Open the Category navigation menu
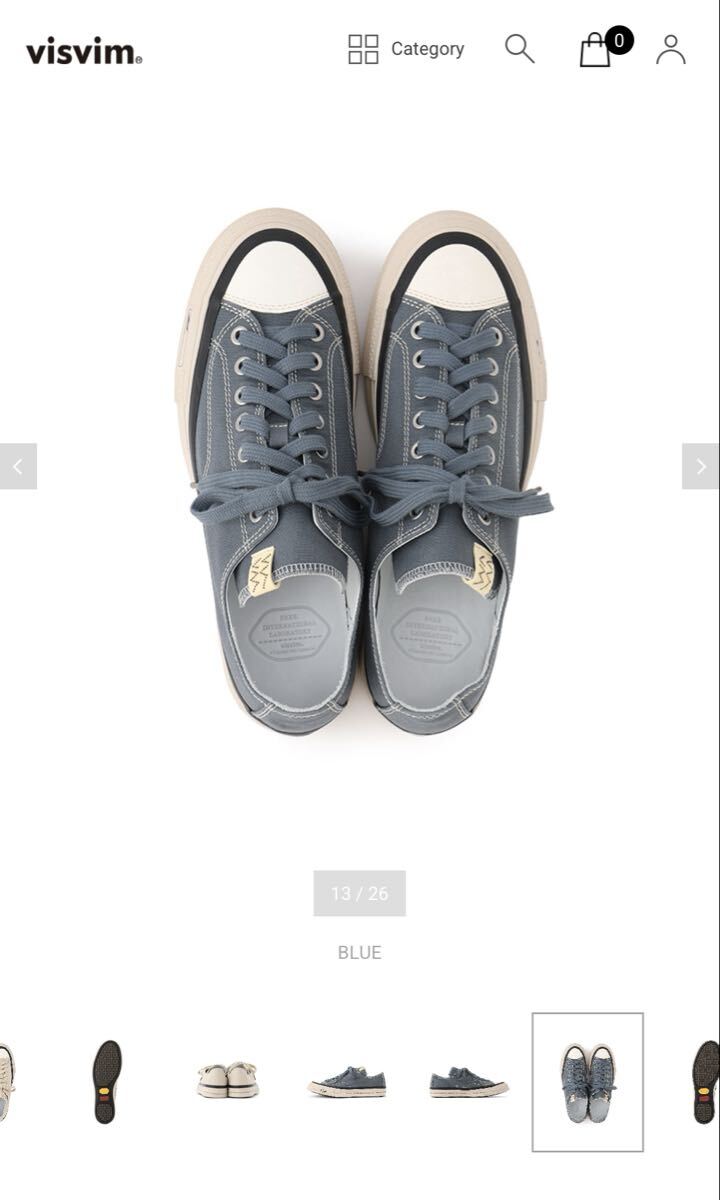Image resolution: width=720 pixels, height=1200 pixels. pyautogui.click(x=430, y=49)
